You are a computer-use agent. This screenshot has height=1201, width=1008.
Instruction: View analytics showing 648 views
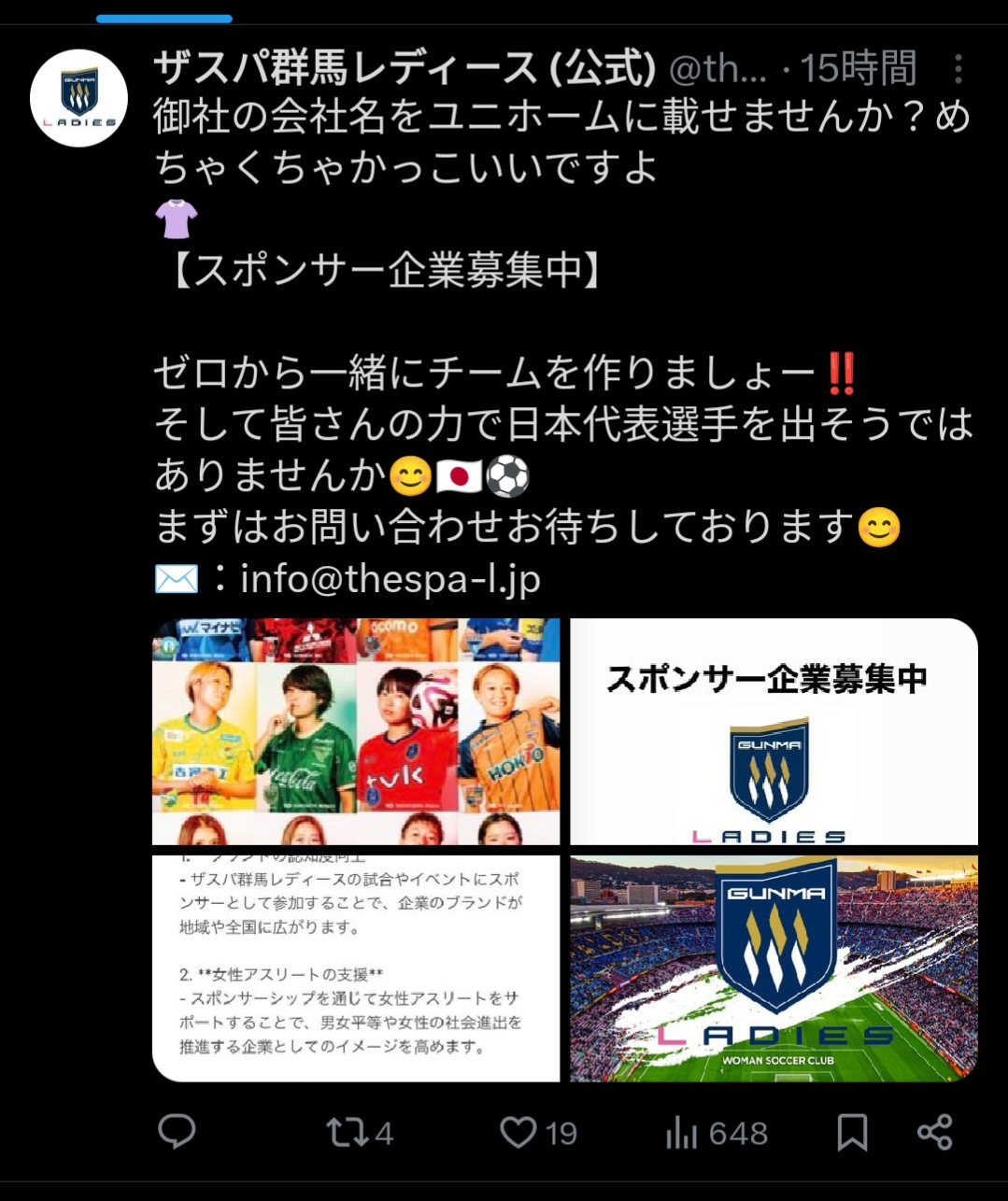(x=683, y=1134)
